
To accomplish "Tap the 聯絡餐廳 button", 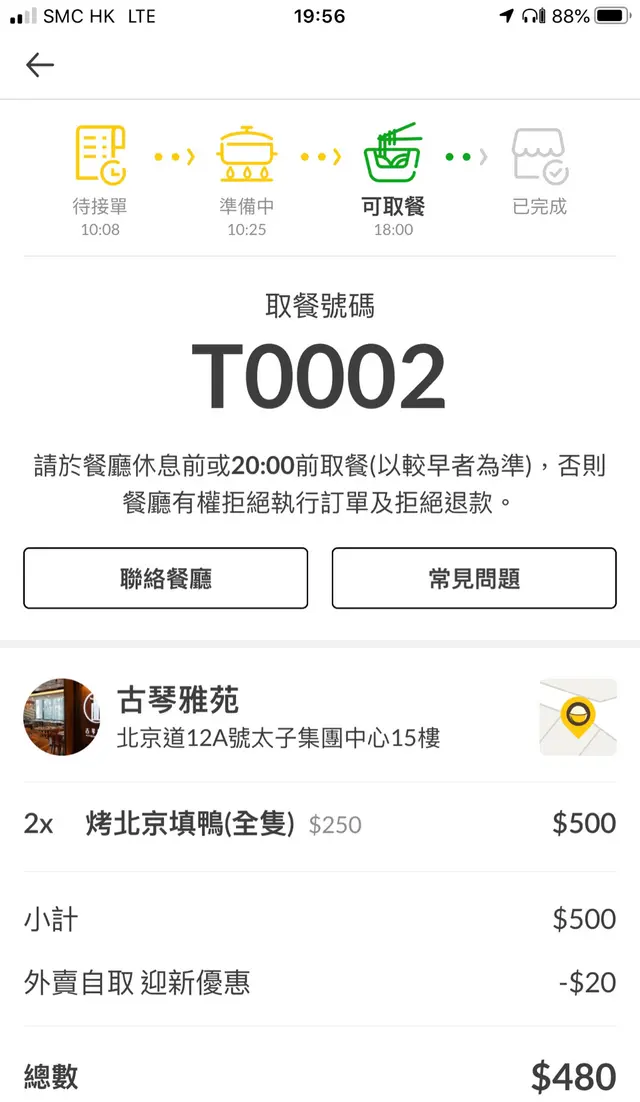I will point(166,578).
